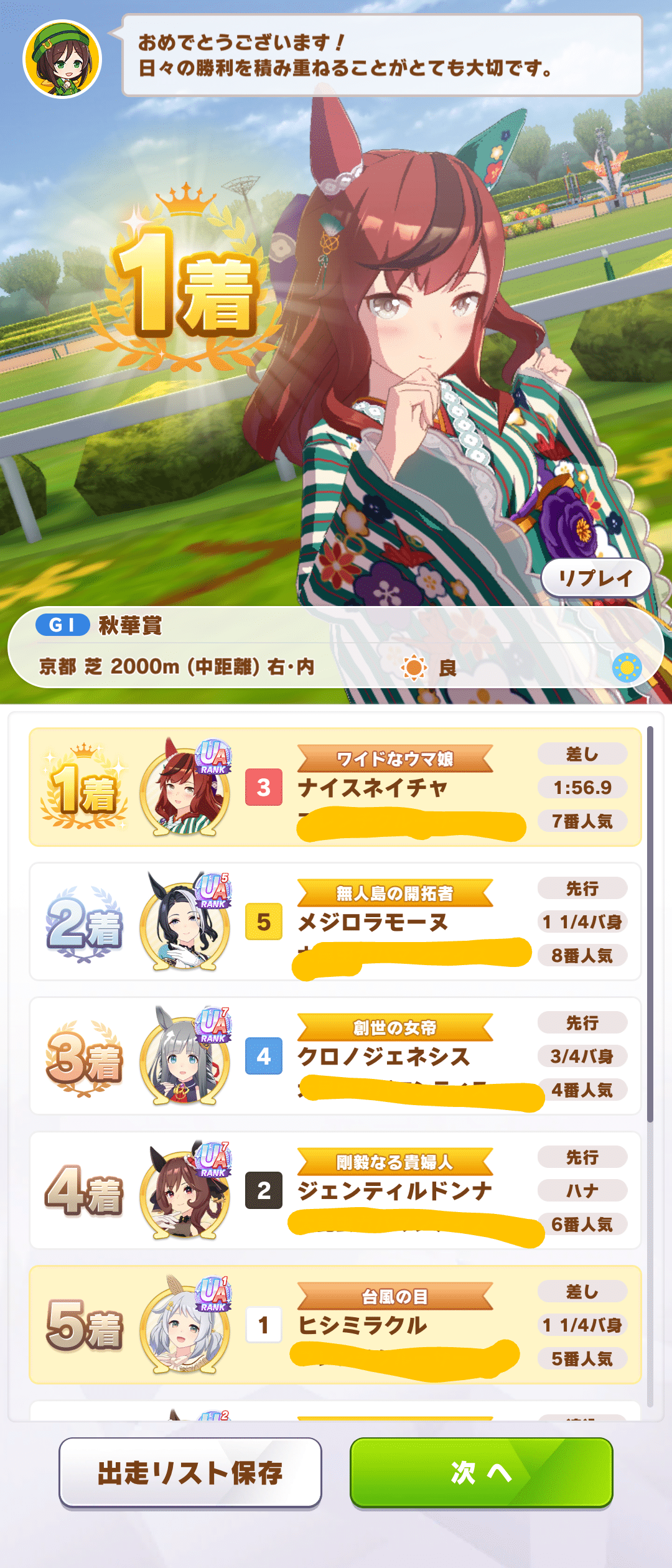Open ナイスネイチャ's 1st place result row
Screen dimensions: 672x1568
335,787
